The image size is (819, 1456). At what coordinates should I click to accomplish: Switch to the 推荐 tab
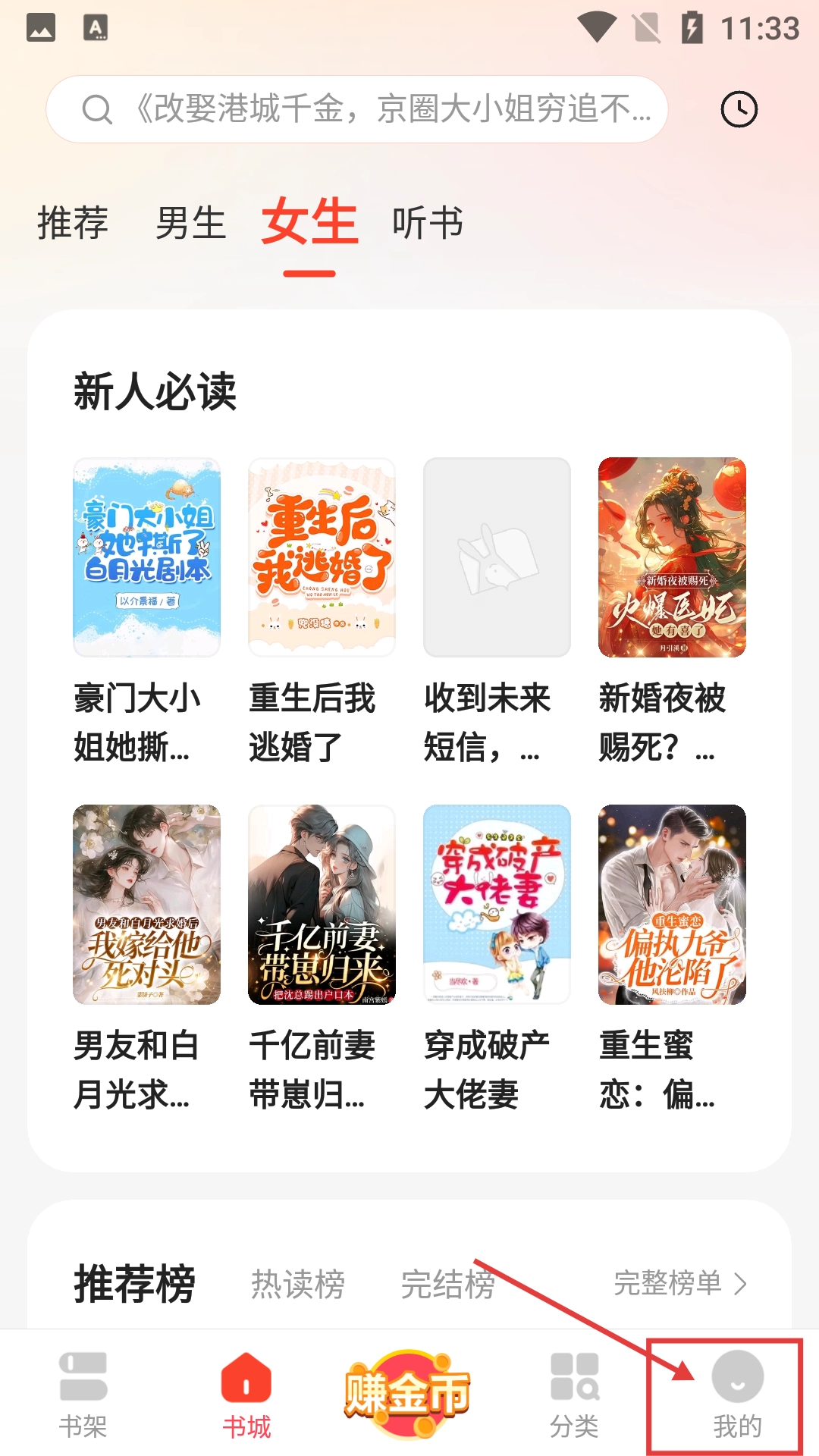[x=73, y=223]
